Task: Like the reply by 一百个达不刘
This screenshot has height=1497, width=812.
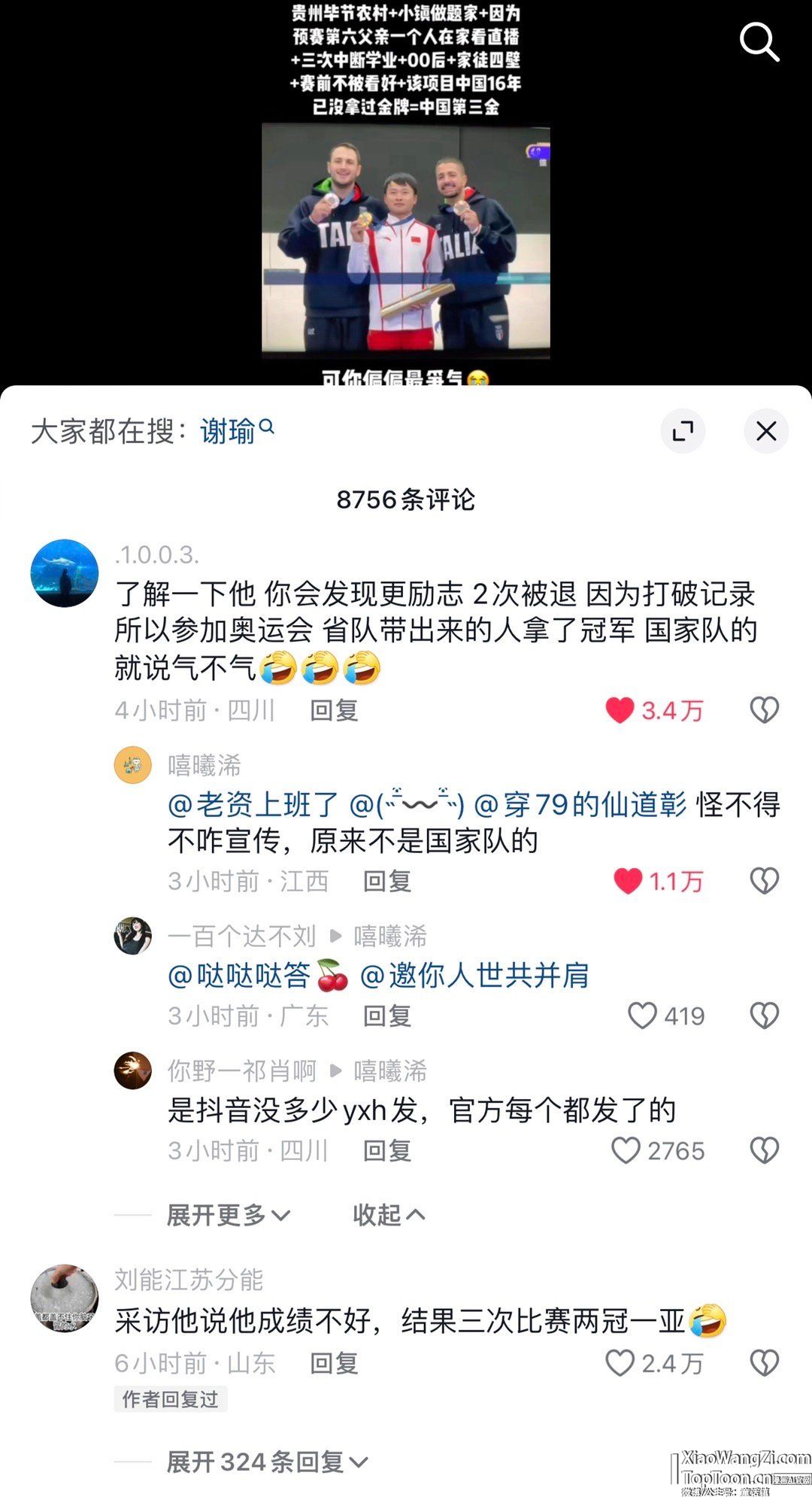Action: [643, 1016]
